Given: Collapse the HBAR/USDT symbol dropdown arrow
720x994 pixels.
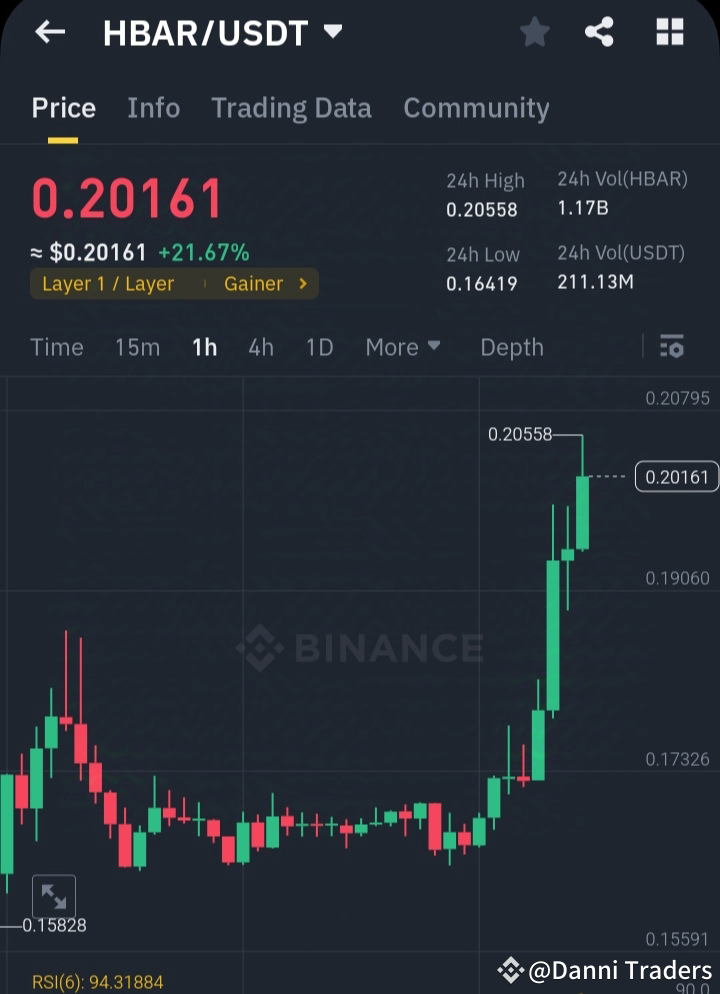Looking at the screenshot, I should pos(332,31).
